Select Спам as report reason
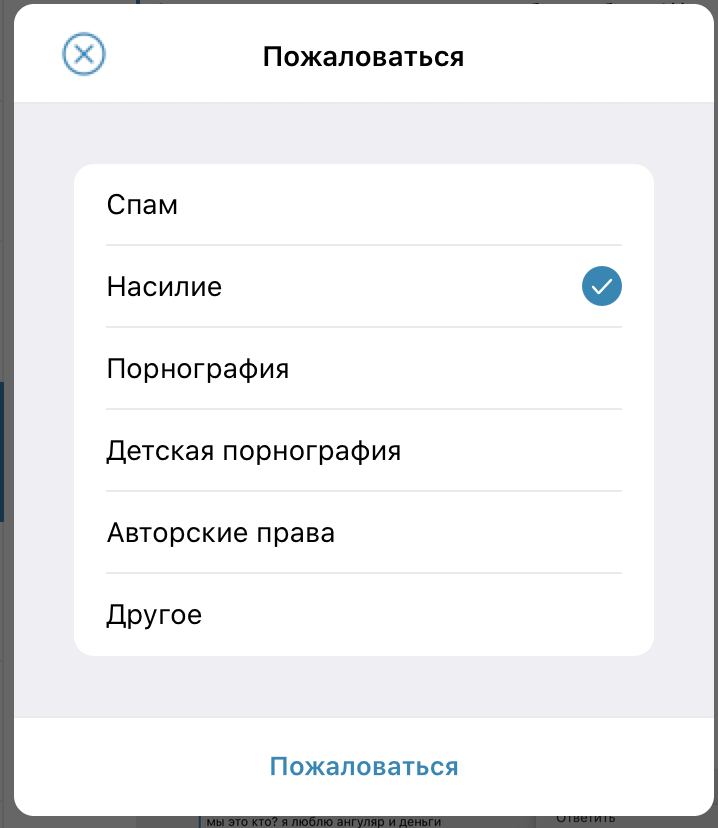This screenshot has height=828, width=718. coord(363,205)
